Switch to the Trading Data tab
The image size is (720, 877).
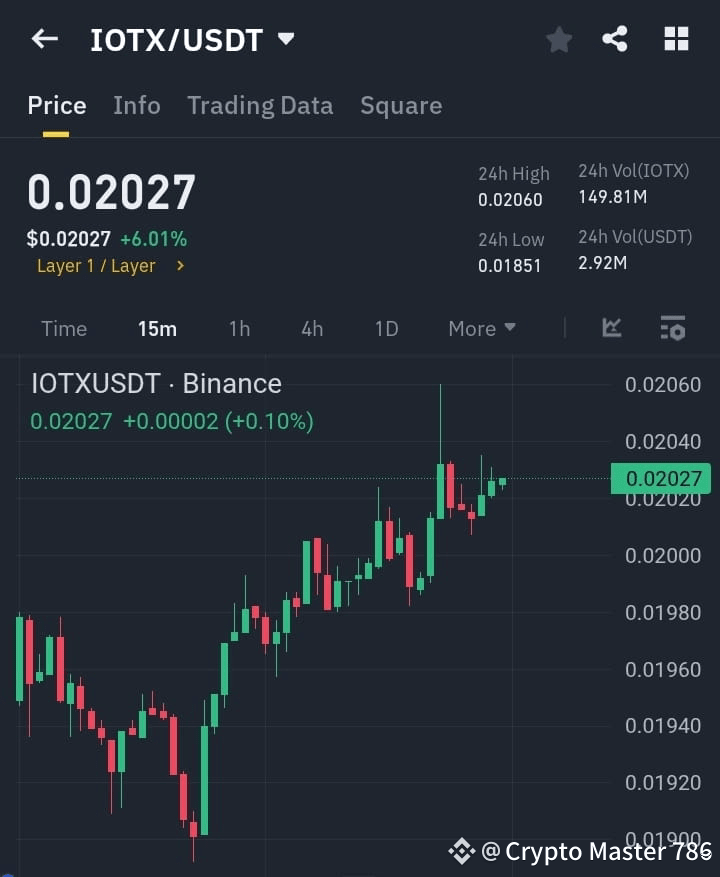pyautogui.click(x=260, y=105)
